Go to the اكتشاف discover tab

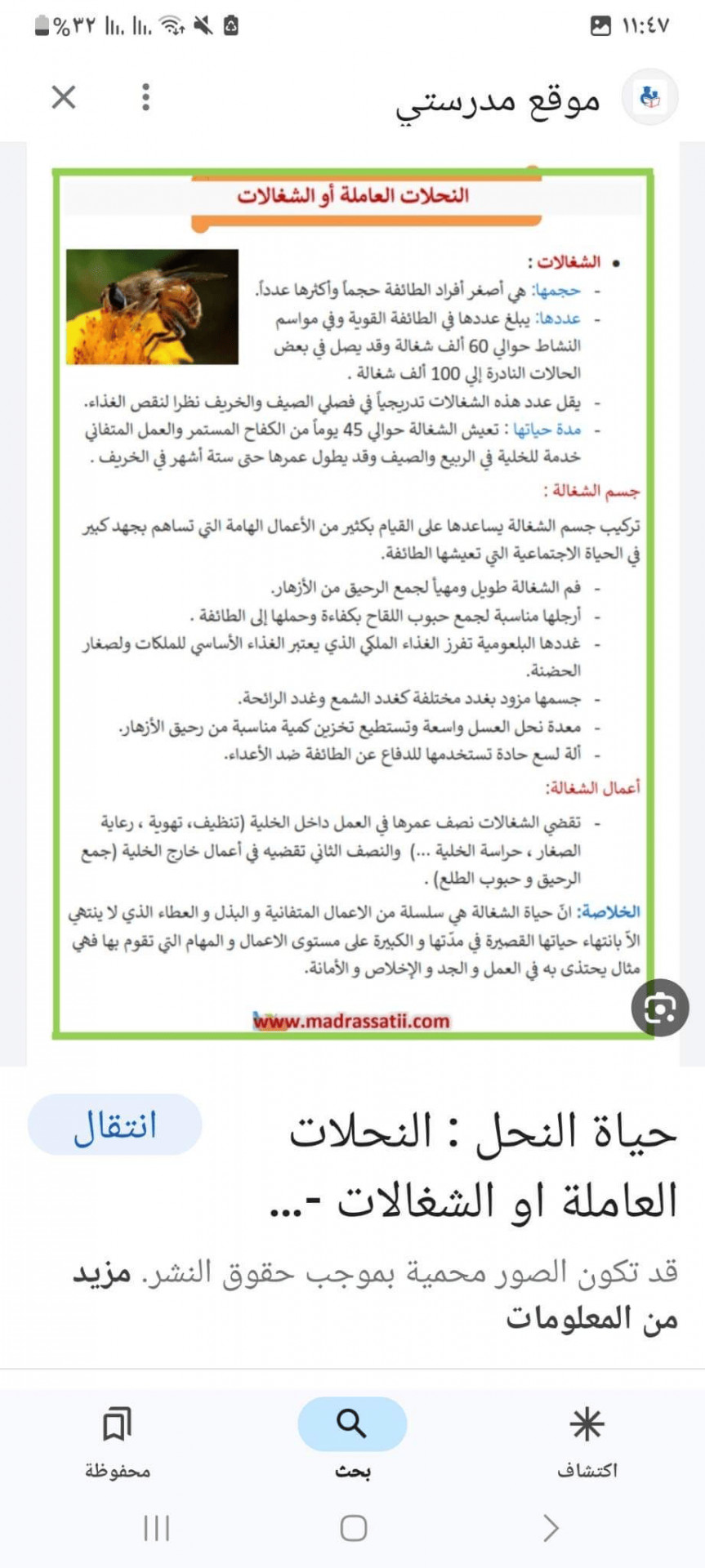pyautogui.click(x=587, y=1442)
